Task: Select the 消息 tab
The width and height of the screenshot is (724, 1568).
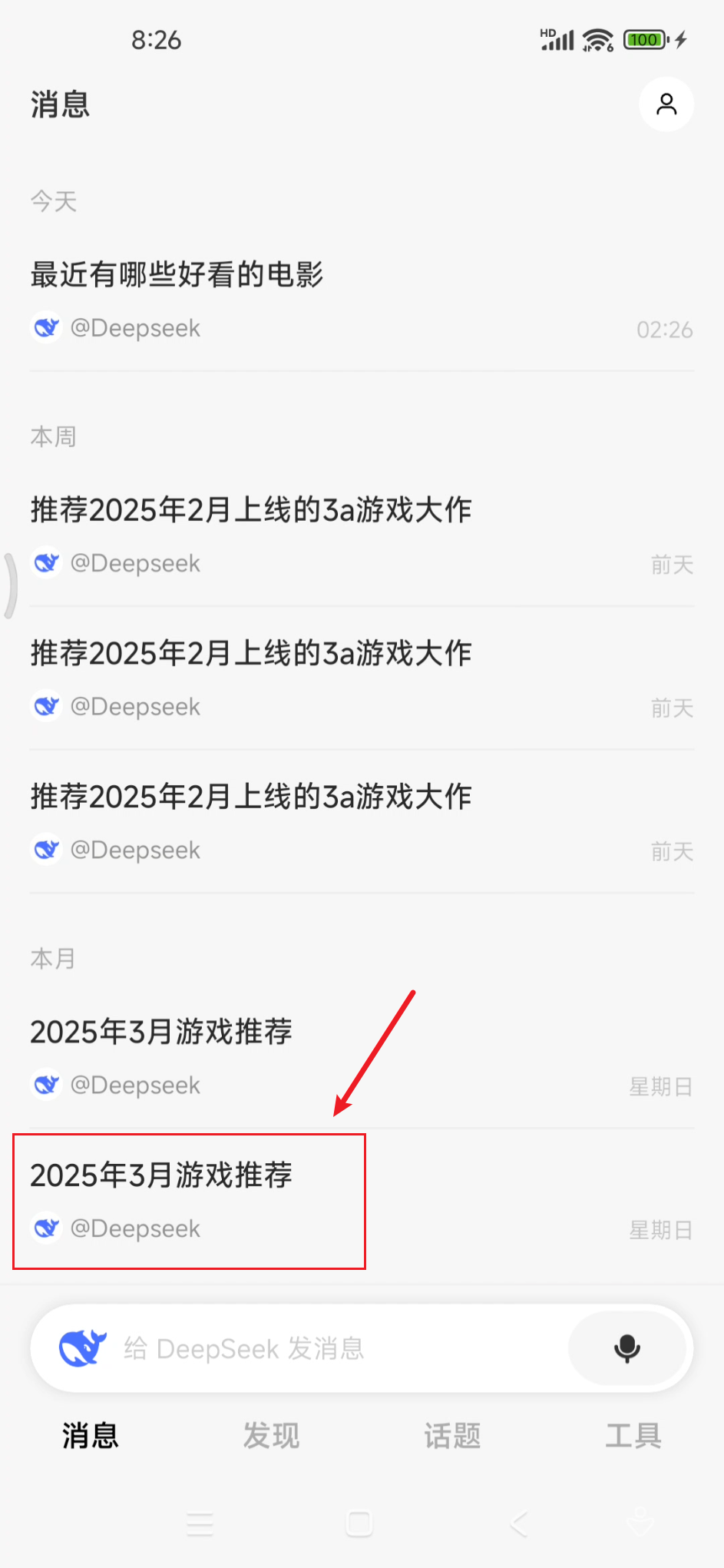Action: click(91, 1436)
